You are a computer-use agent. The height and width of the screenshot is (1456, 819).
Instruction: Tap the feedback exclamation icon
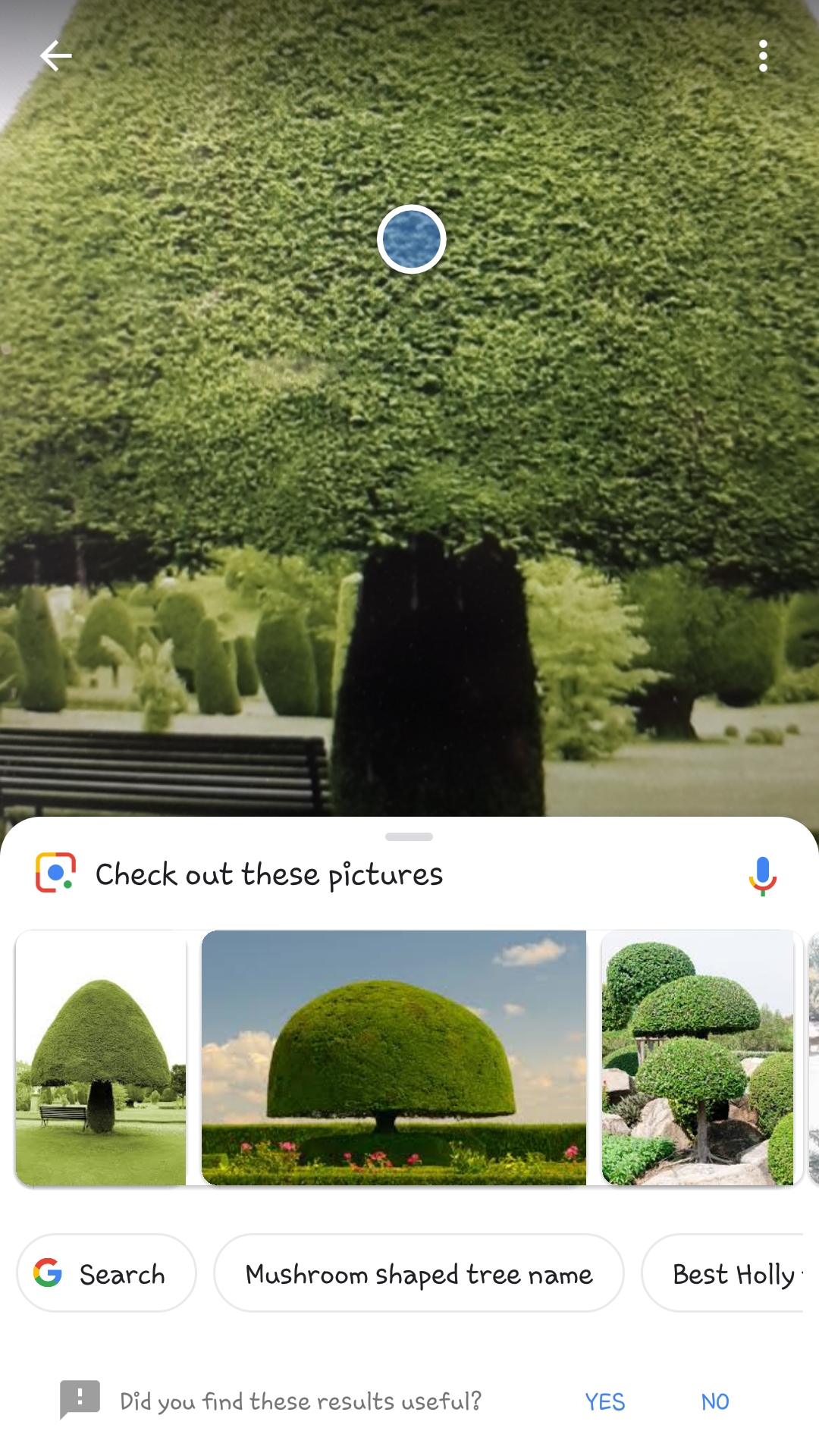coord(80,1399)
